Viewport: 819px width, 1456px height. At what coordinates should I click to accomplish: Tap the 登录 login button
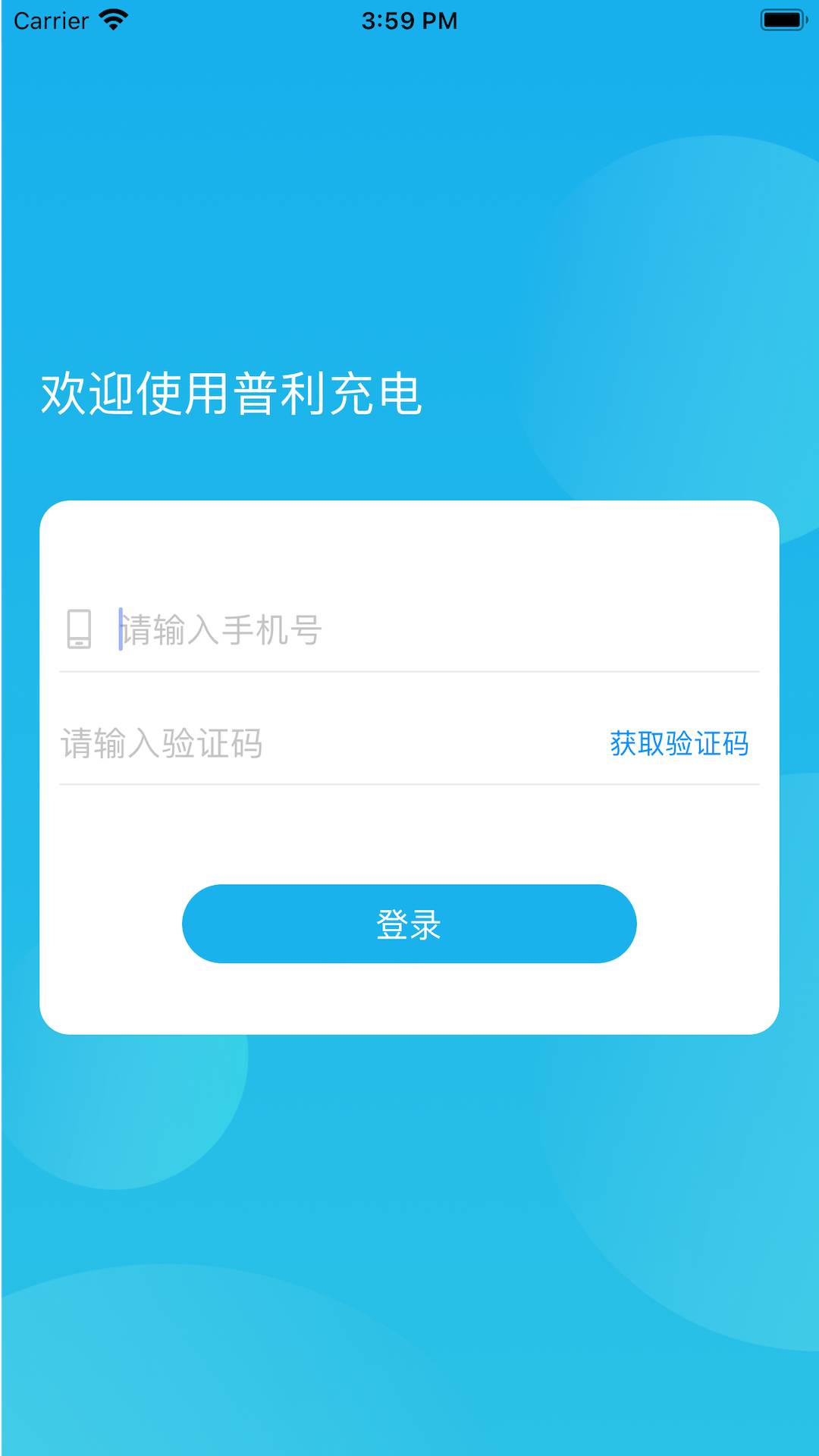click(409, 924)
